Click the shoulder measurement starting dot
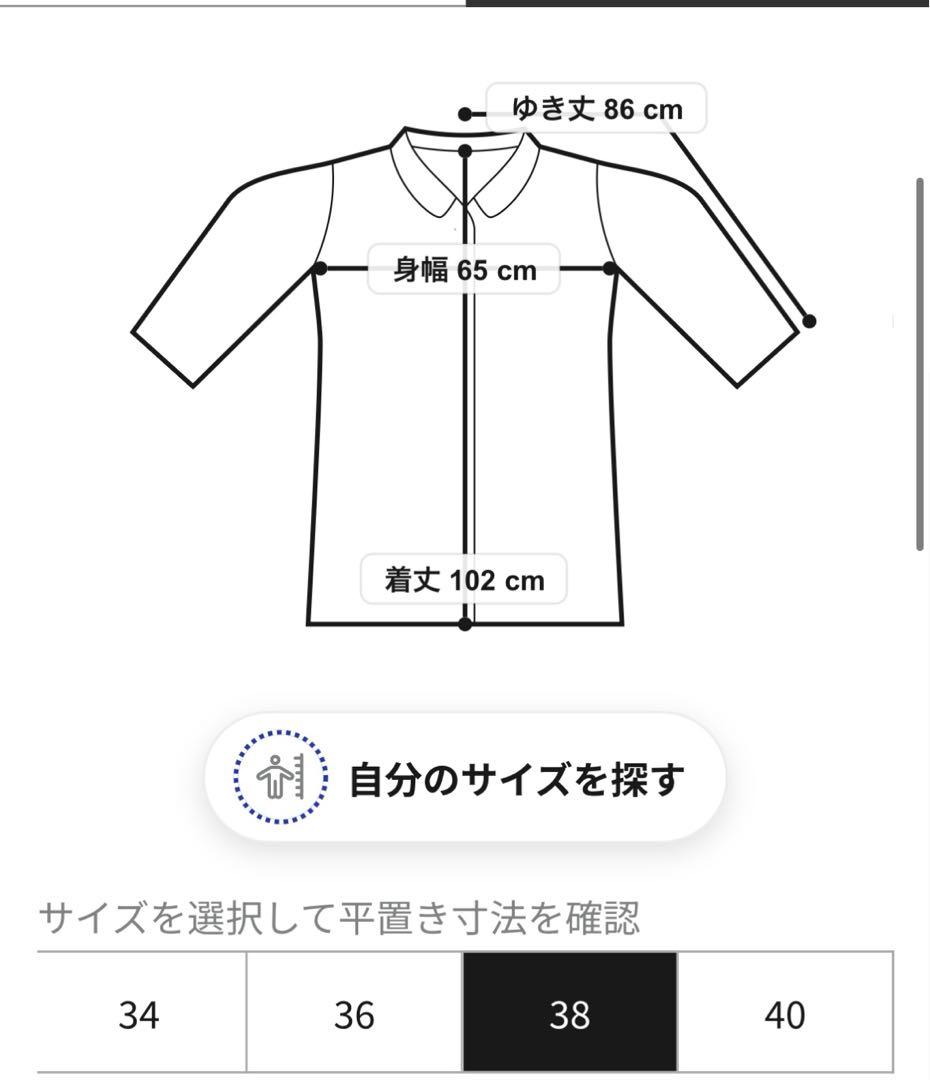930x1080 pixels. [466, 114]
